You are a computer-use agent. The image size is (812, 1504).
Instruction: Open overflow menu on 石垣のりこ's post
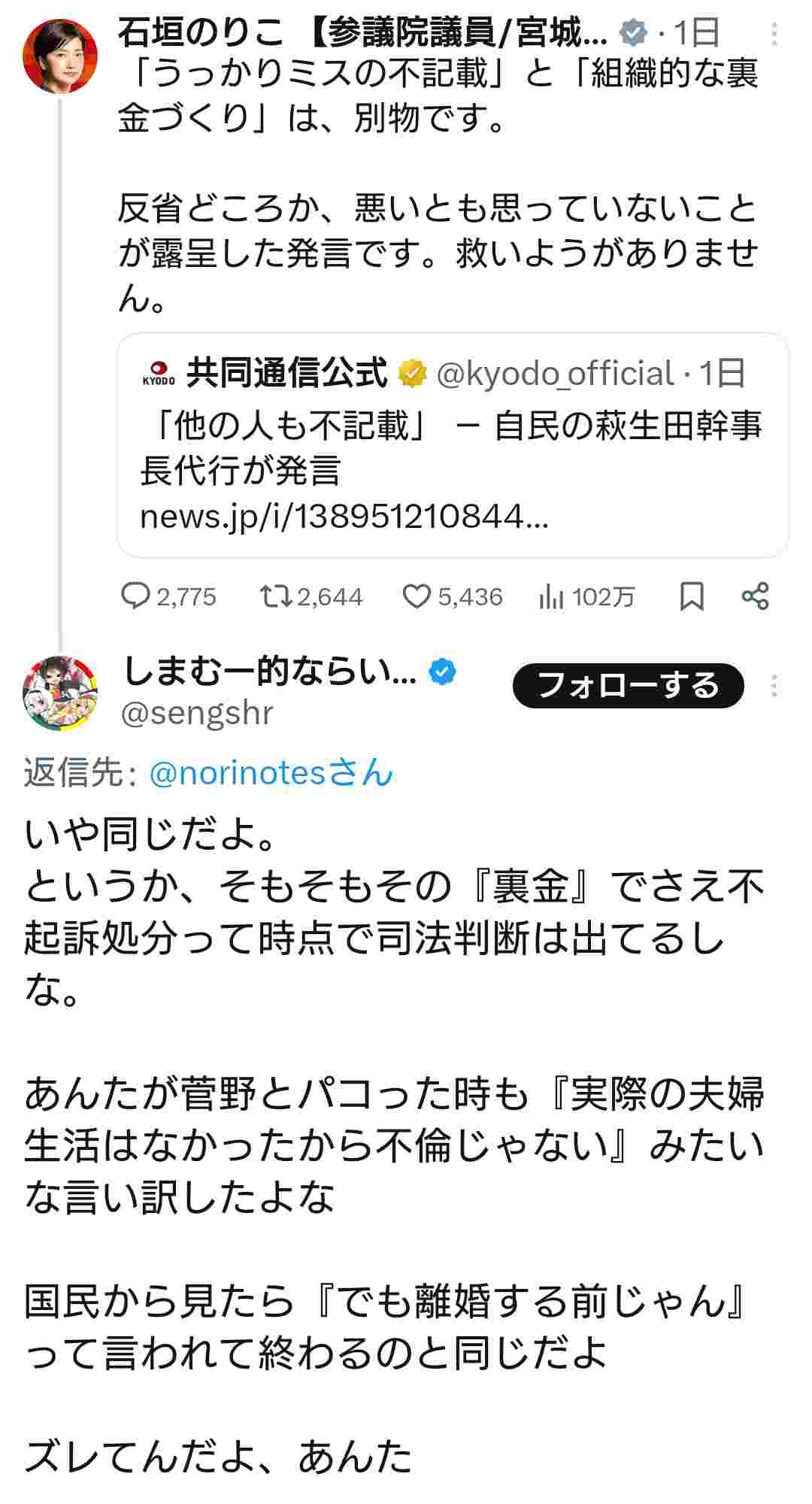[x=774, y=34]
